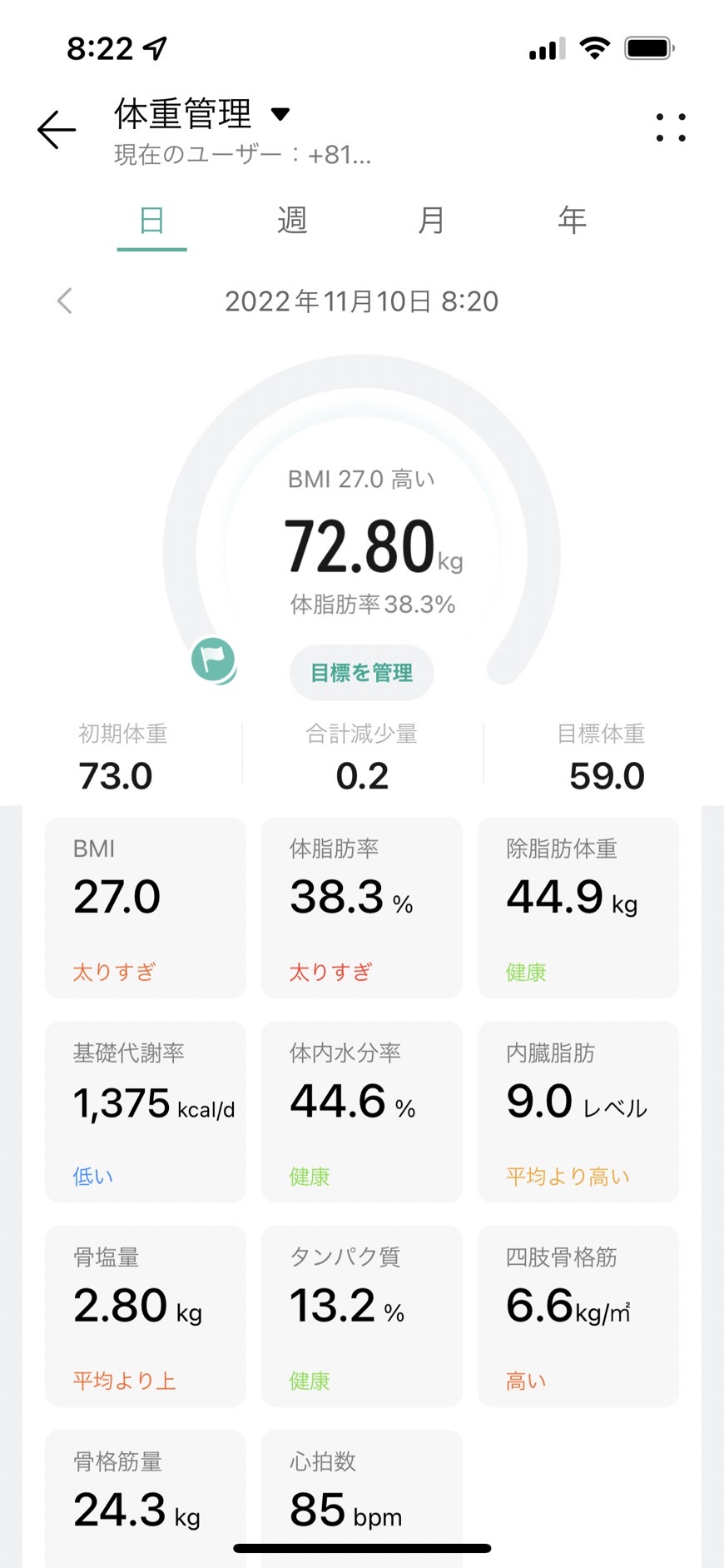Open the 骨塩量 card
The height and width of the screenshot is (1568, 724).
[146, 1317]
